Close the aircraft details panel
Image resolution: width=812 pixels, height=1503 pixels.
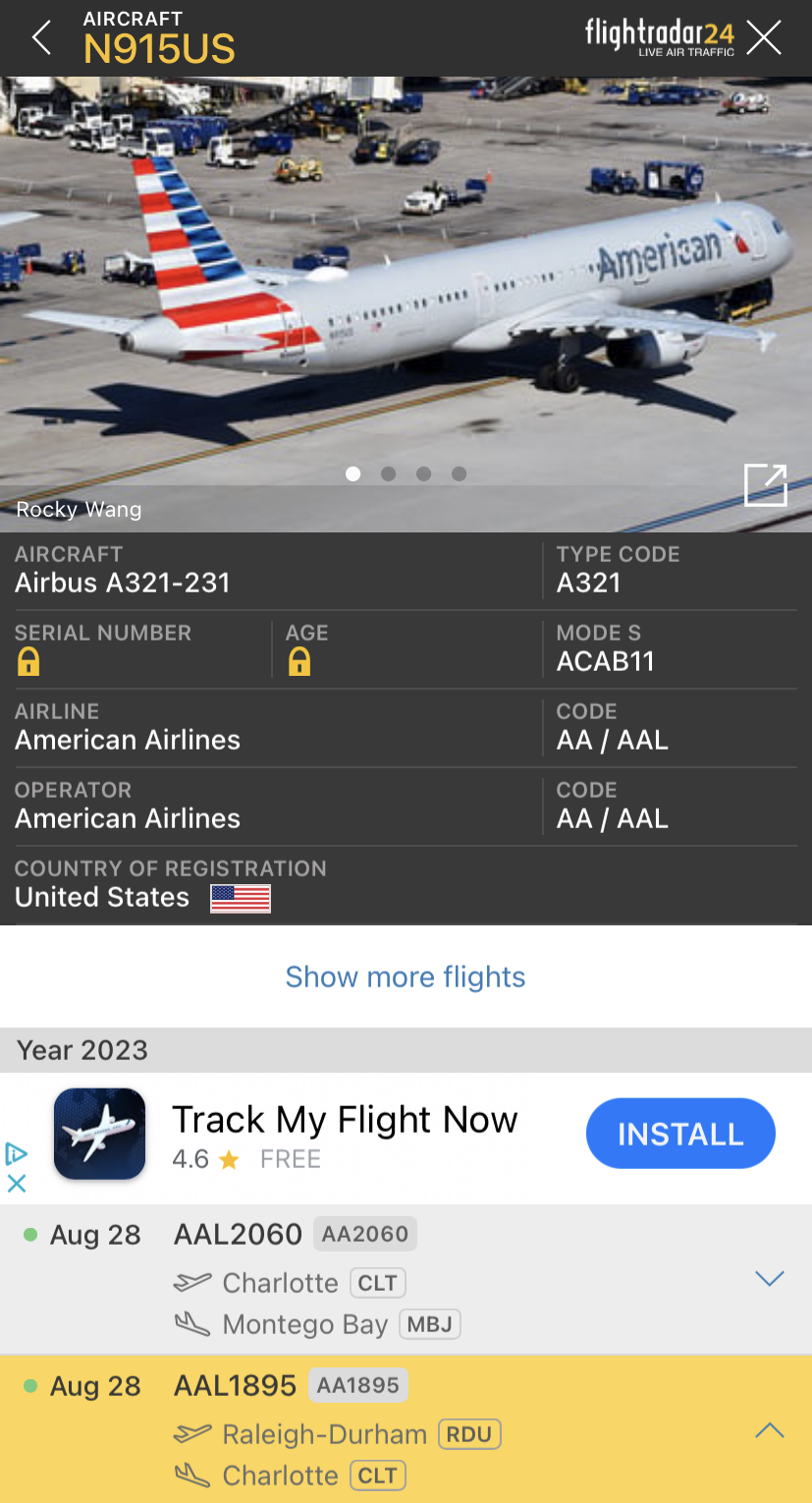click(x=764, y=38)
